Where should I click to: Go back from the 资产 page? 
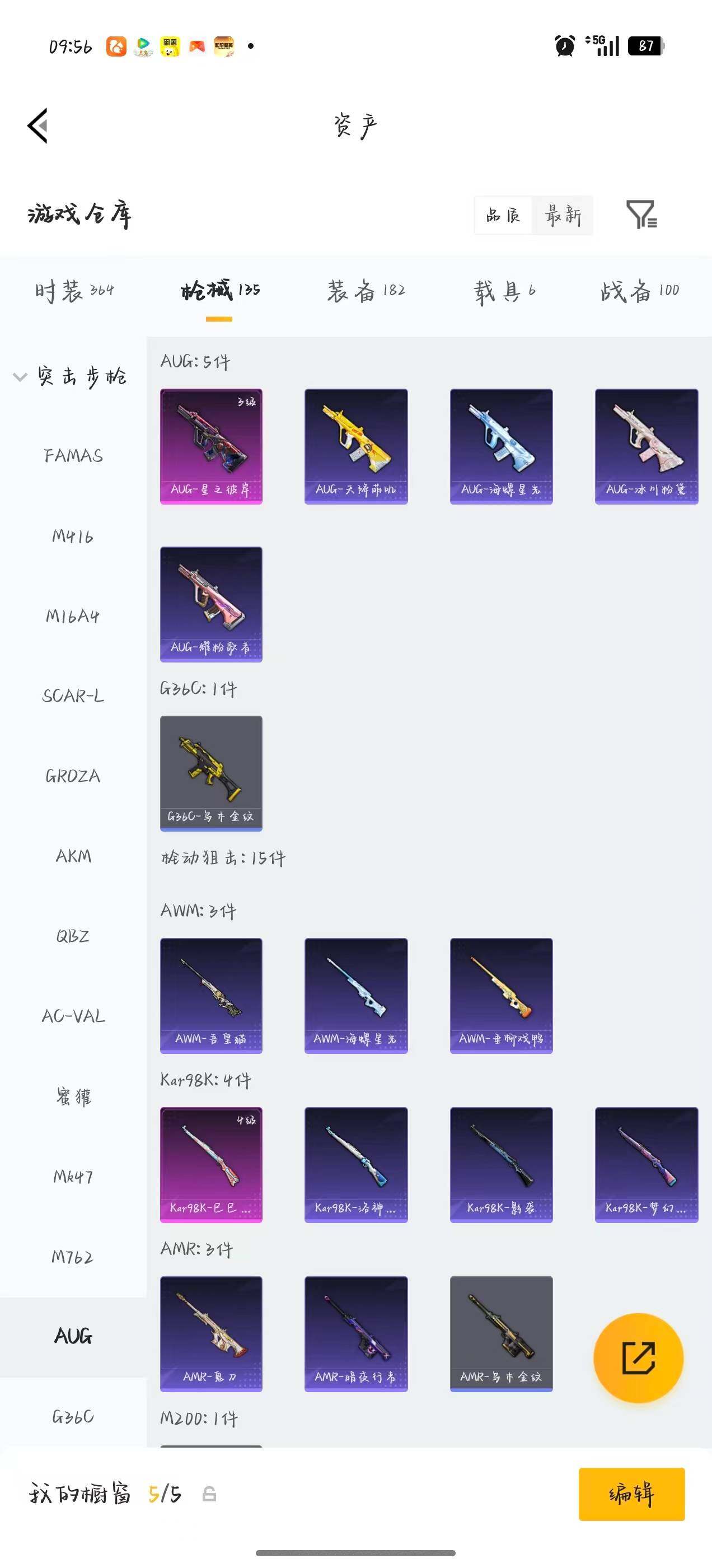[x=38, y=126]
